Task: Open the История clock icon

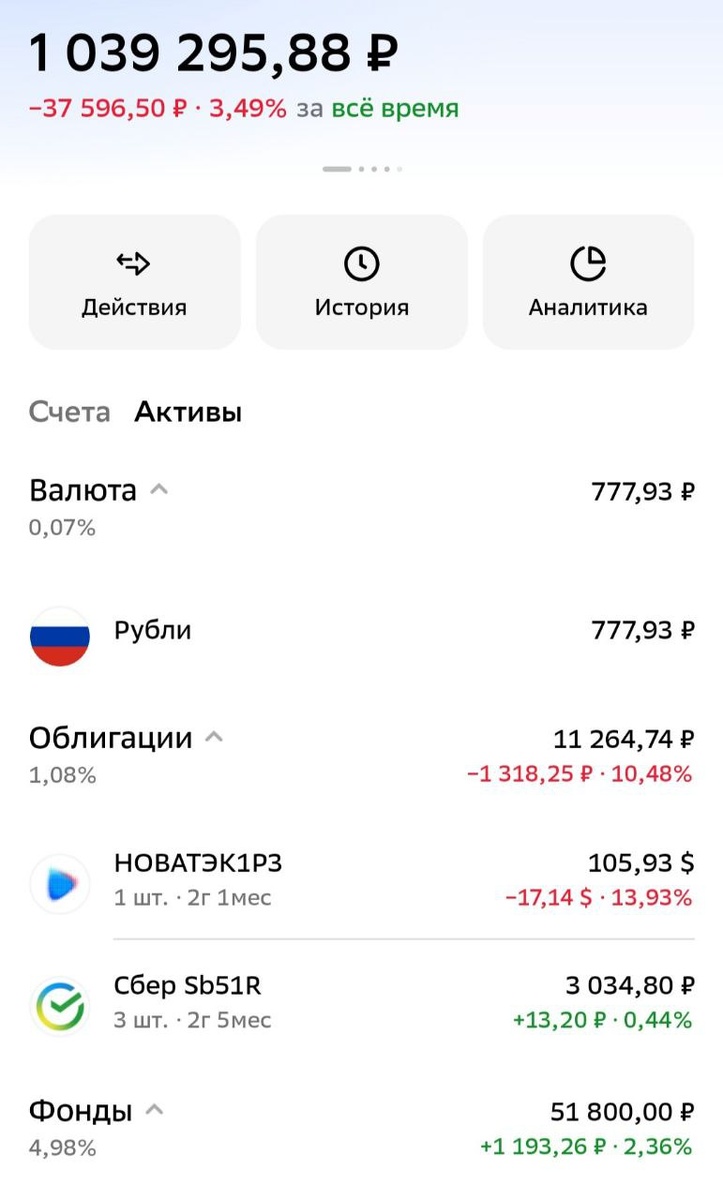Action: (360, 264)
